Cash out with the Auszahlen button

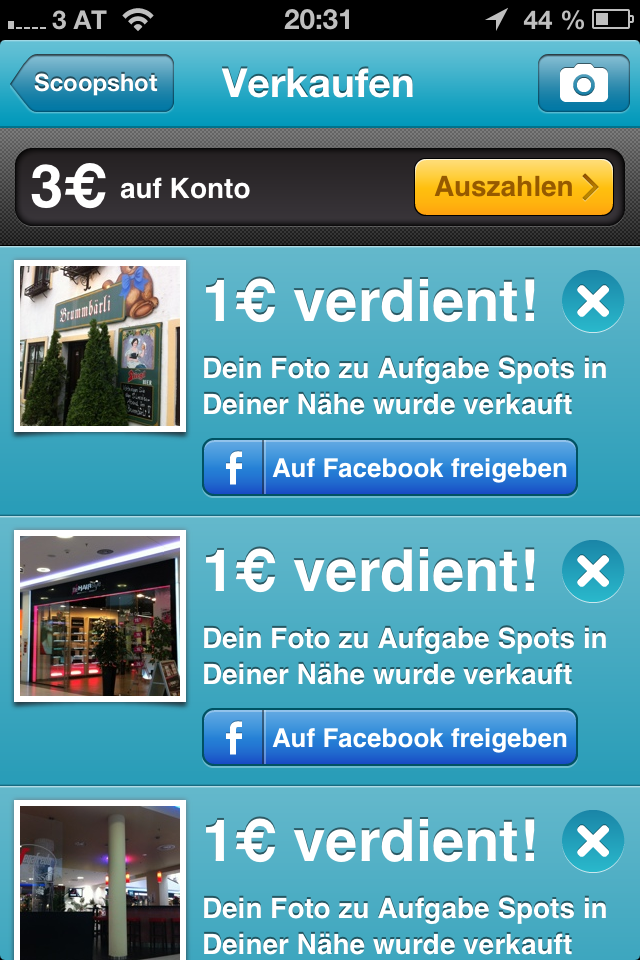pos(513,187)
